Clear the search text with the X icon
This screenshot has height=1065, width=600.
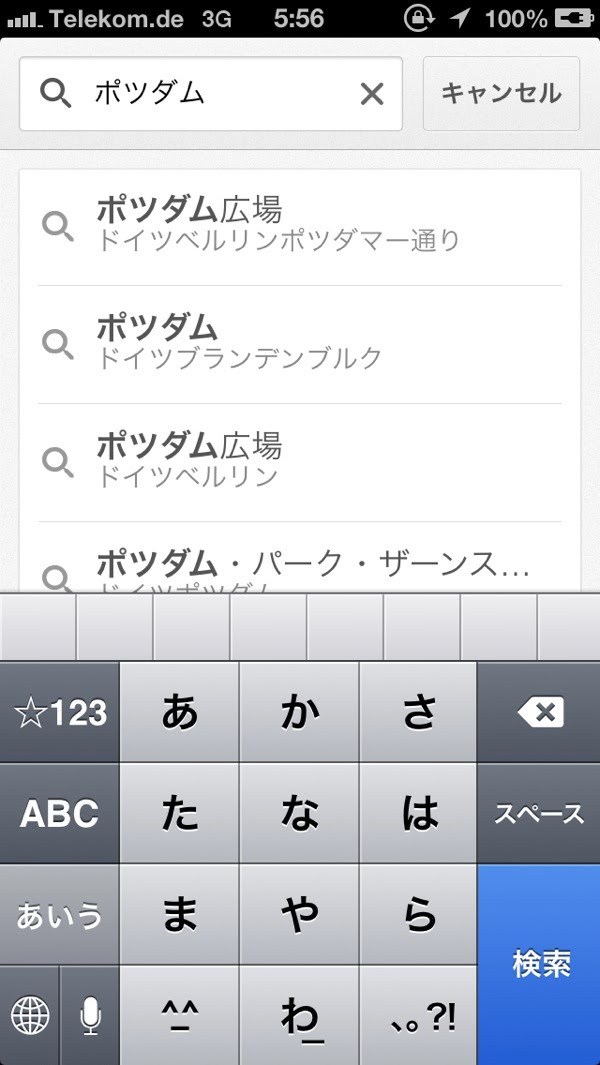(x=371, y=94)
